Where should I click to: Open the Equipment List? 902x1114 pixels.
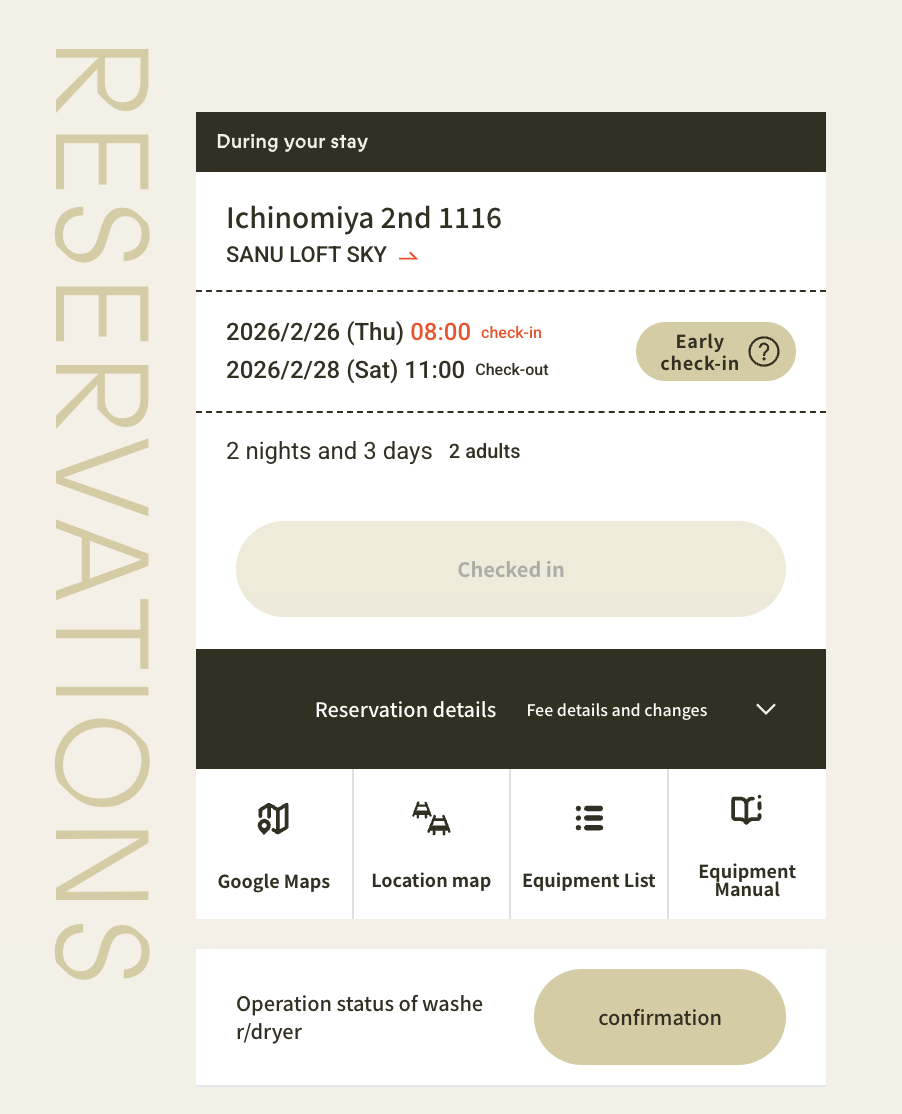click(588, 845)
